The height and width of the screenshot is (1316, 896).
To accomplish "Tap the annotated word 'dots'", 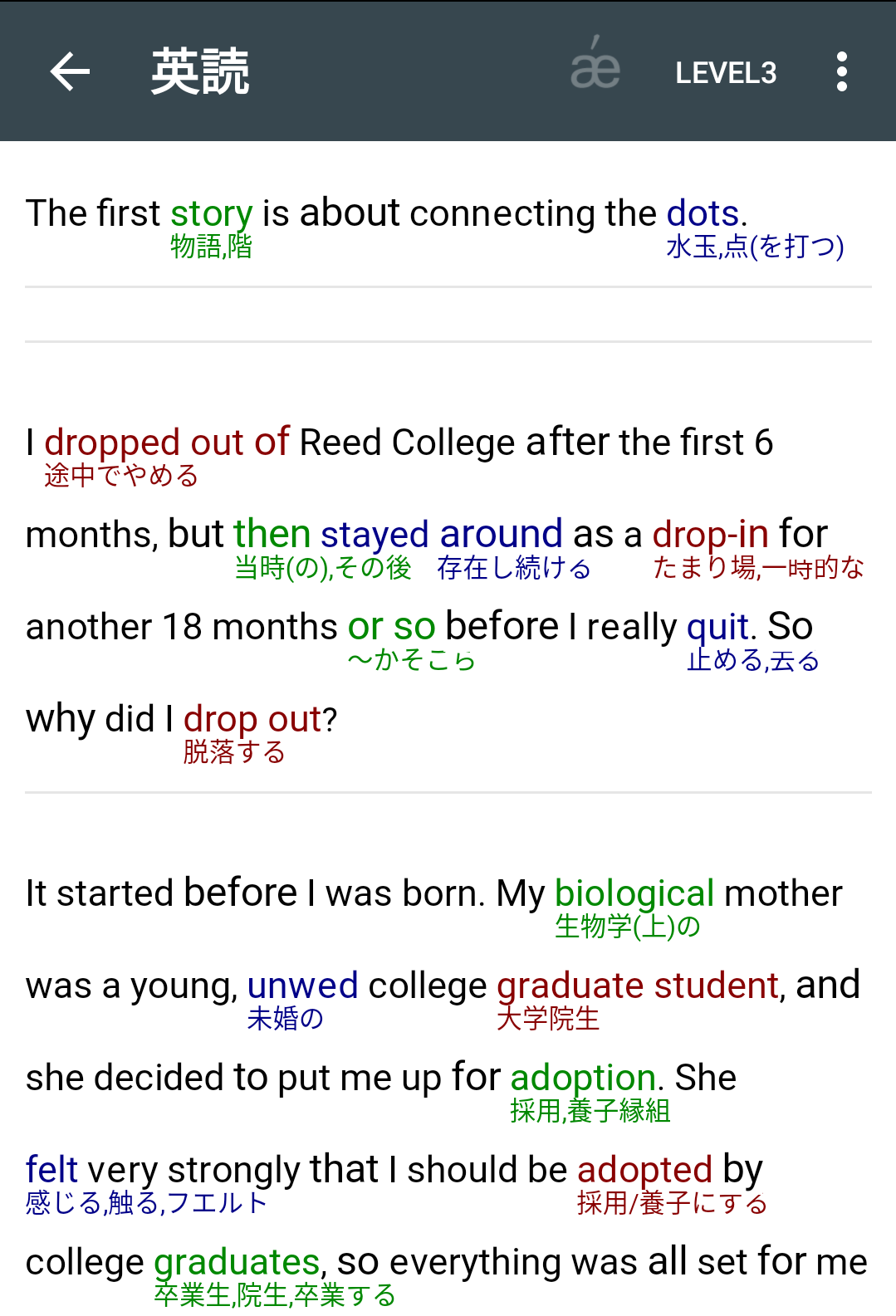I will click(x=703, y=213).
